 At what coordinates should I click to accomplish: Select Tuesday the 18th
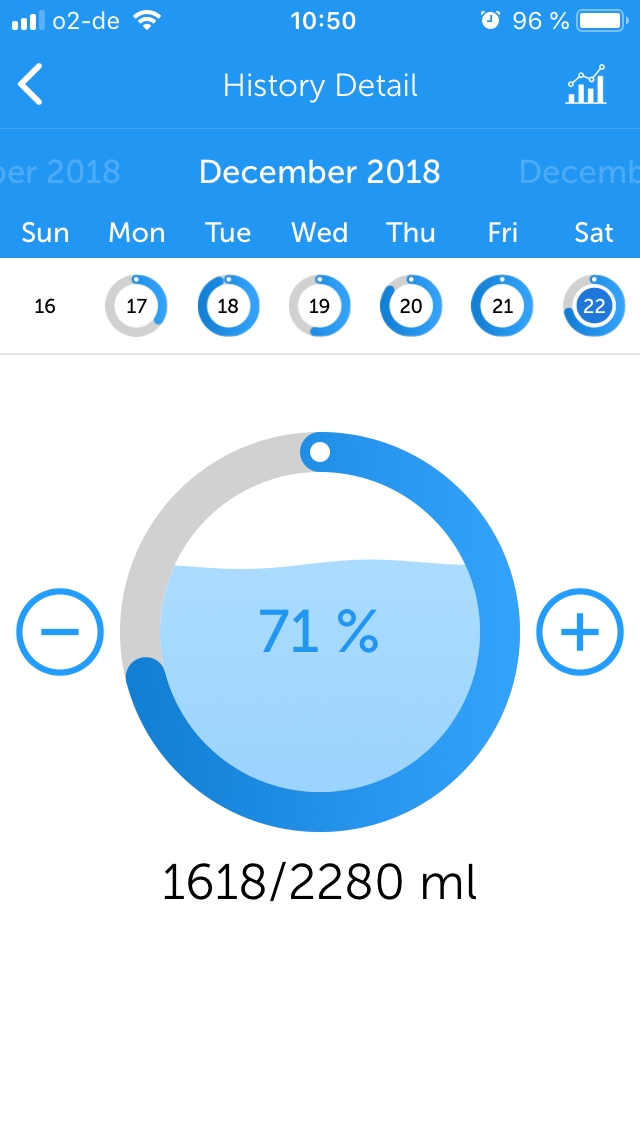coord(228,306)
